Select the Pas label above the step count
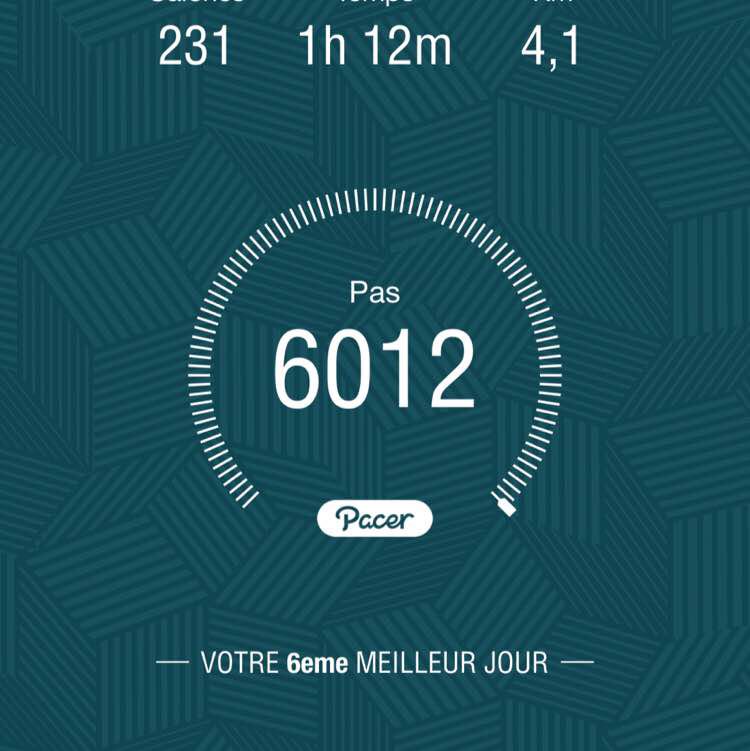Image resolution: width=750 pixels, height=751 pixels. 373,294
